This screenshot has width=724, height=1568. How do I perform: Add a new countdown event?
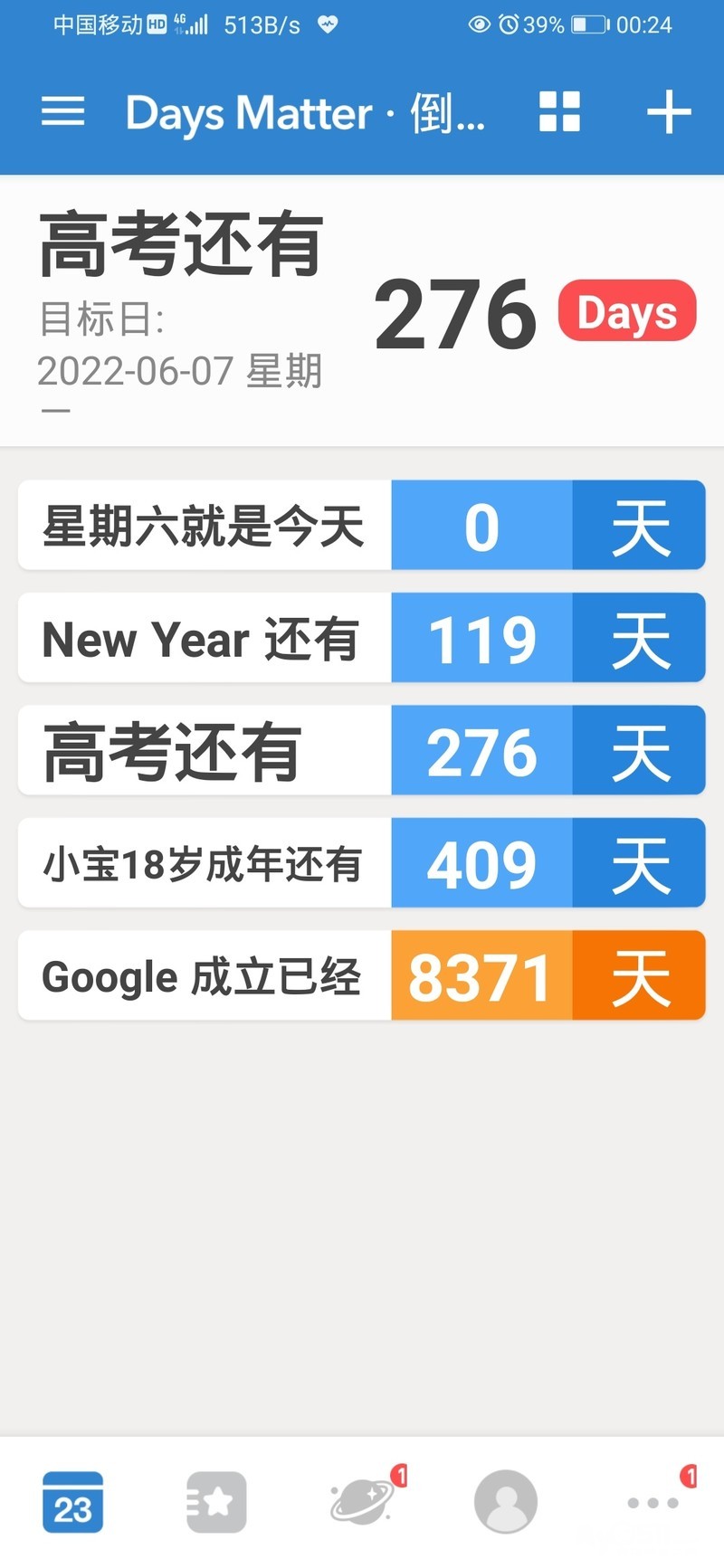pos(669,112)
